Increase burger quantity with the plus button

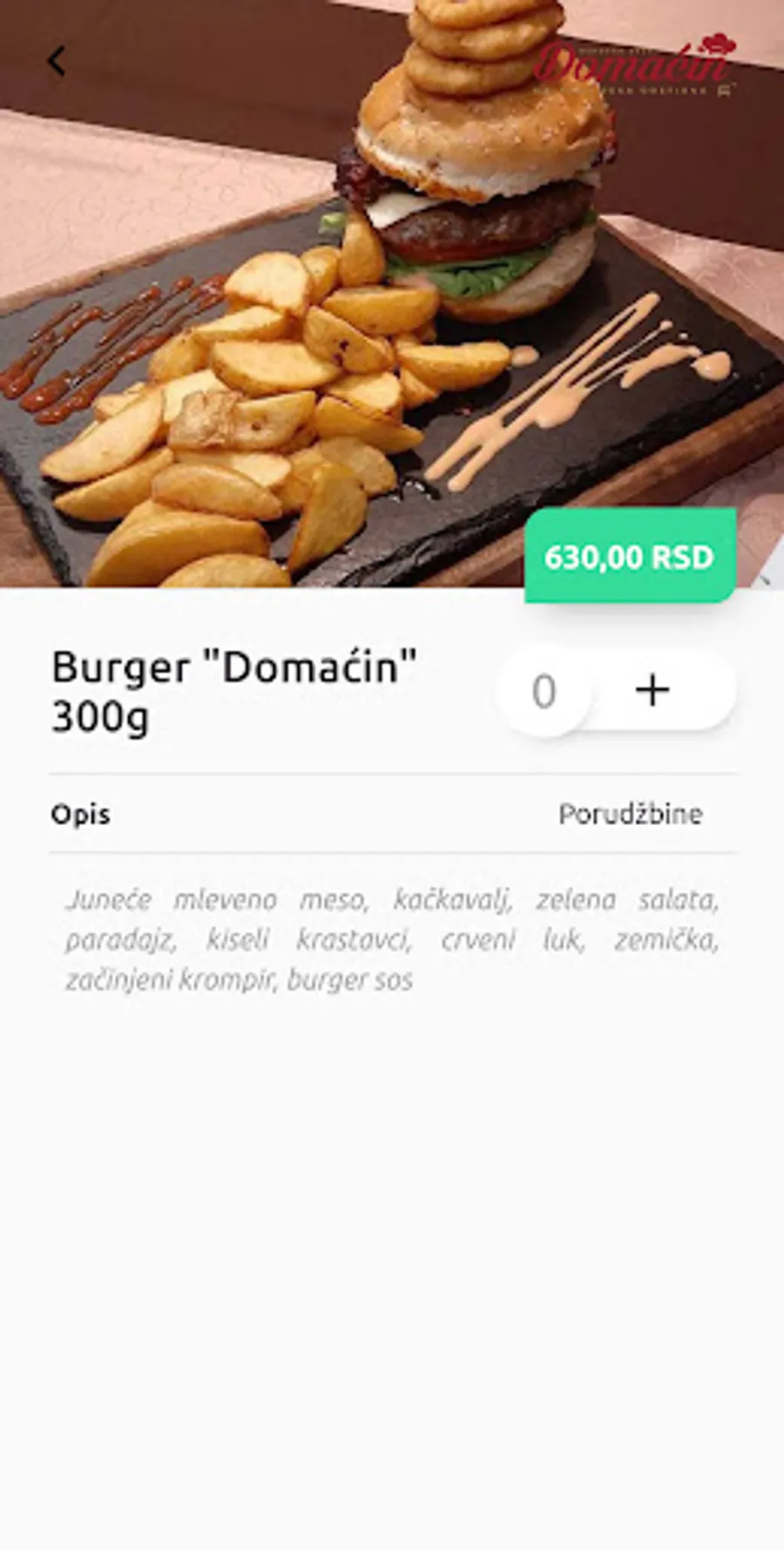652,690
